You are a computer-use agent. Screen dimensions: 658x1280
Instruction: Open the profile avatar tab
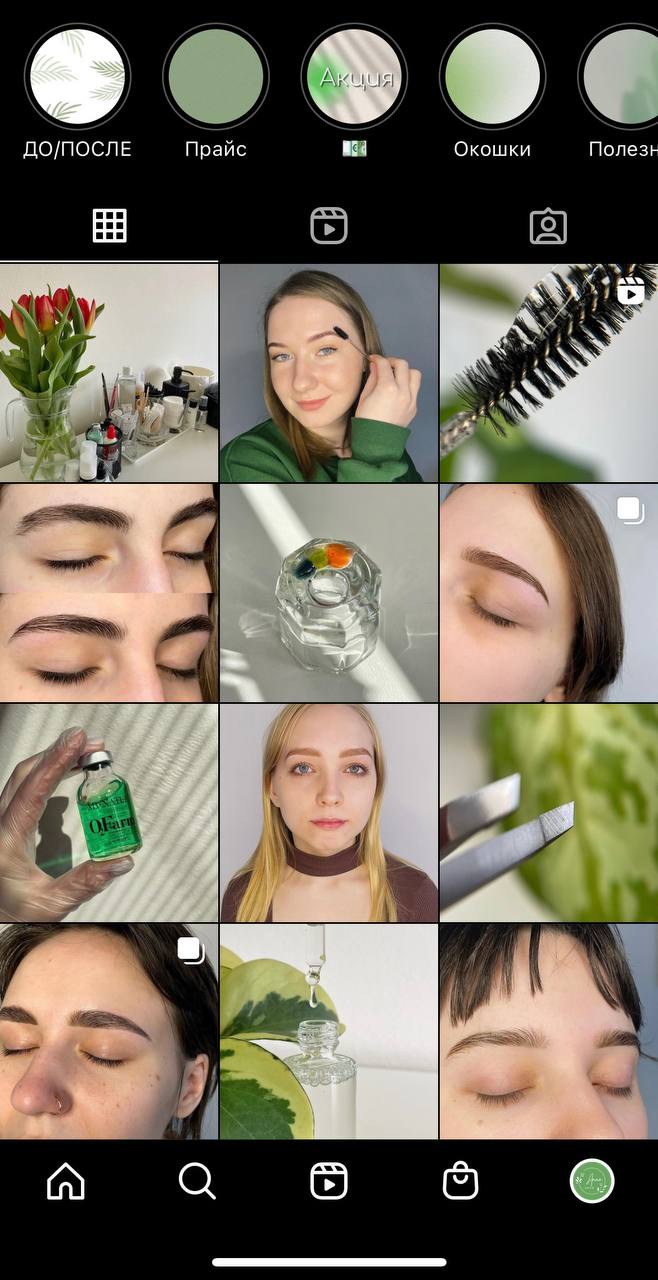pos(592,1181)
